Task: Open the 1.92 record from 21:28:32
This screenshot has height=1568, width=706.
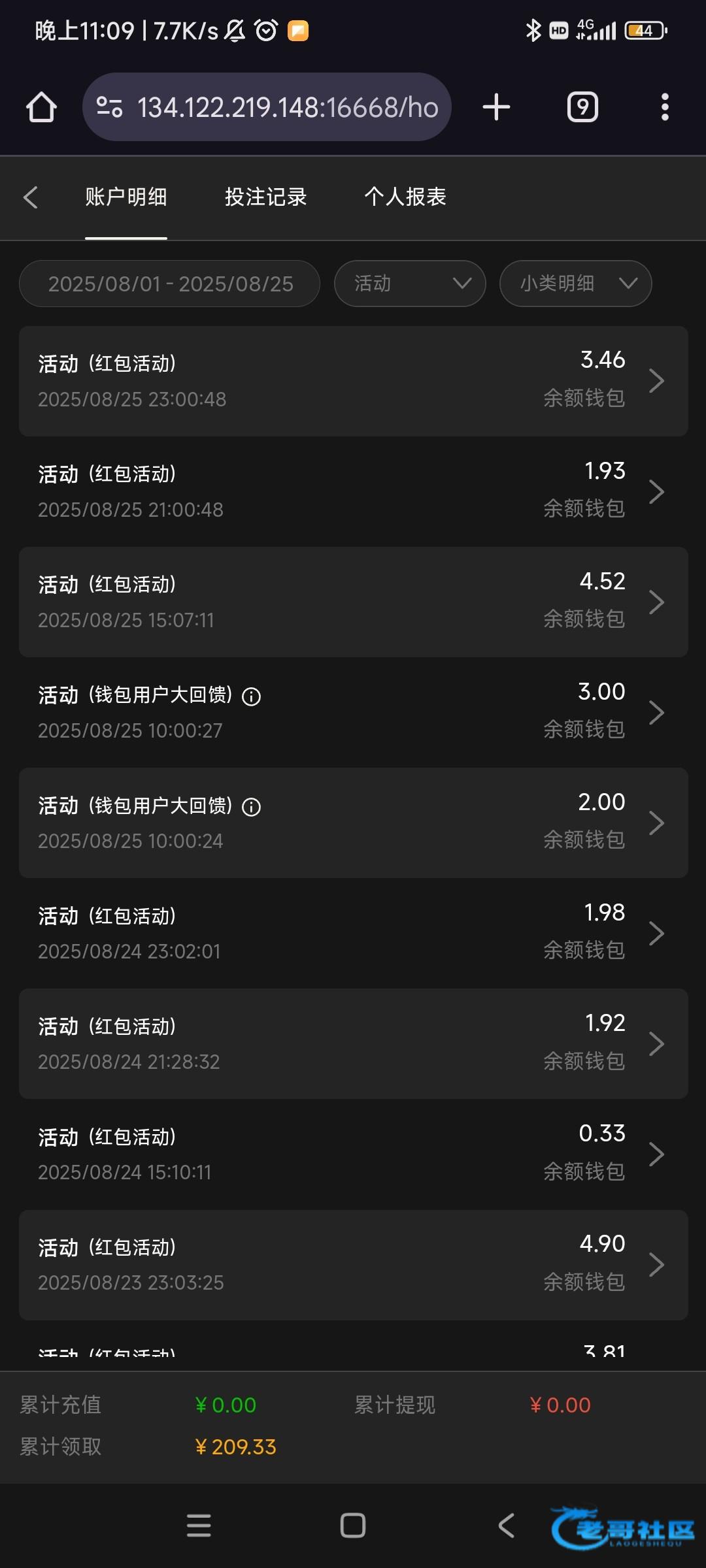Action: click(353, 1043)
